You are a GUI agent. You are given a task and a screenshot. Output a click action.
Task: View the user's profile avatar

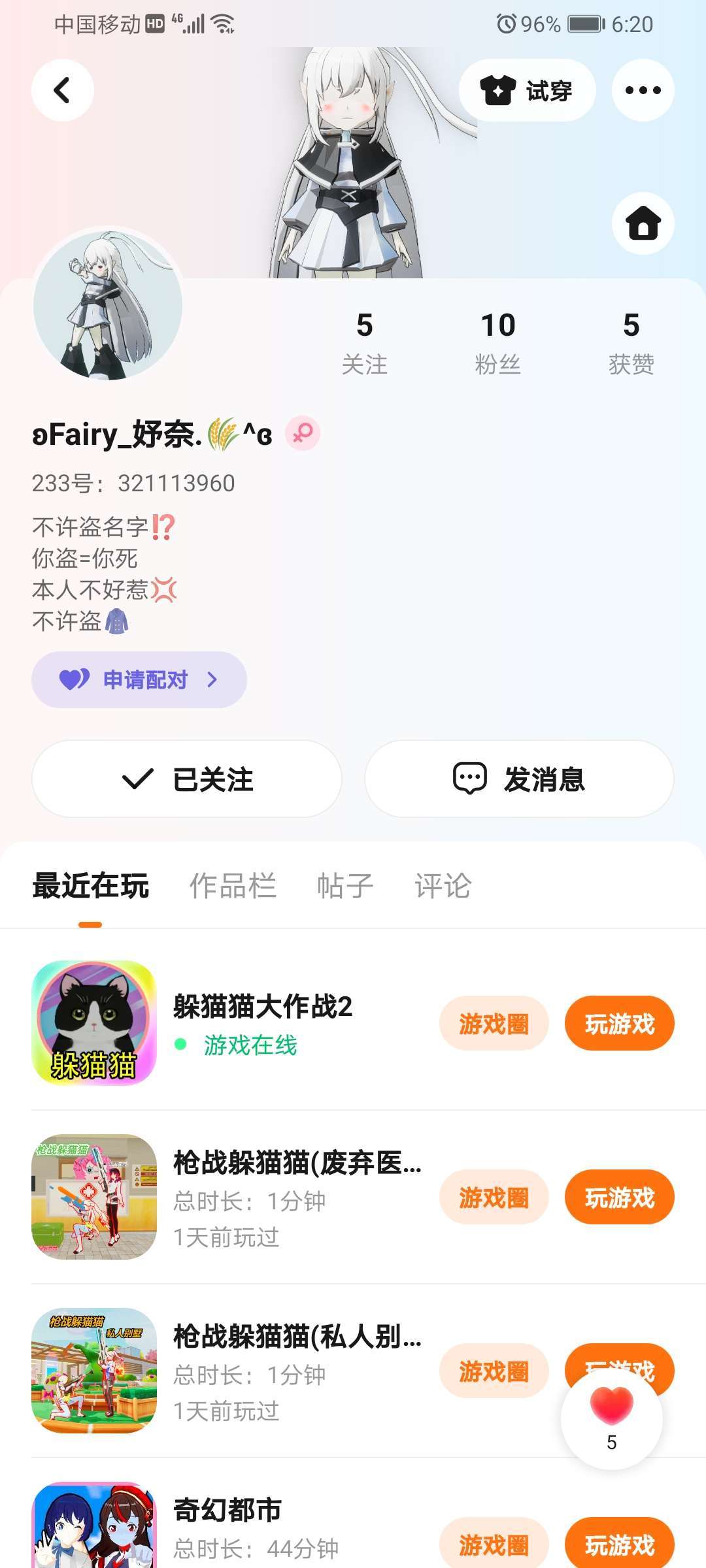coord(108,304)
